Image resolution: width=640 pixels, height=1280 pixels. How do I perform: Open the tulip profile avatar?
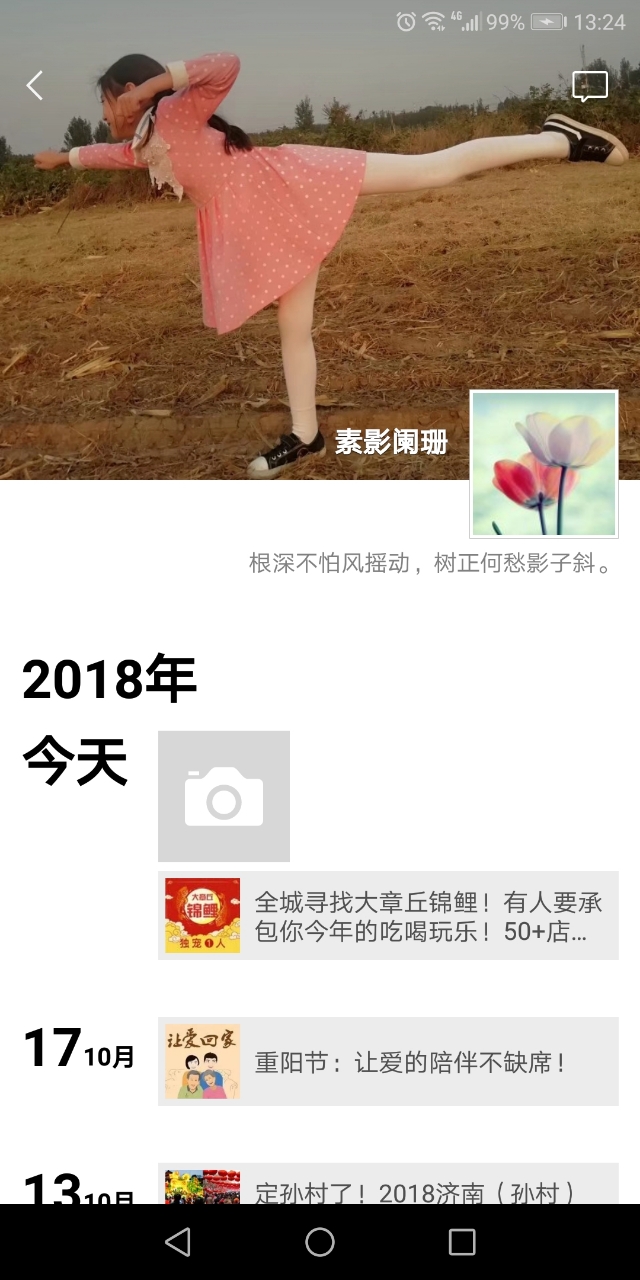click(x=544, y=464)
